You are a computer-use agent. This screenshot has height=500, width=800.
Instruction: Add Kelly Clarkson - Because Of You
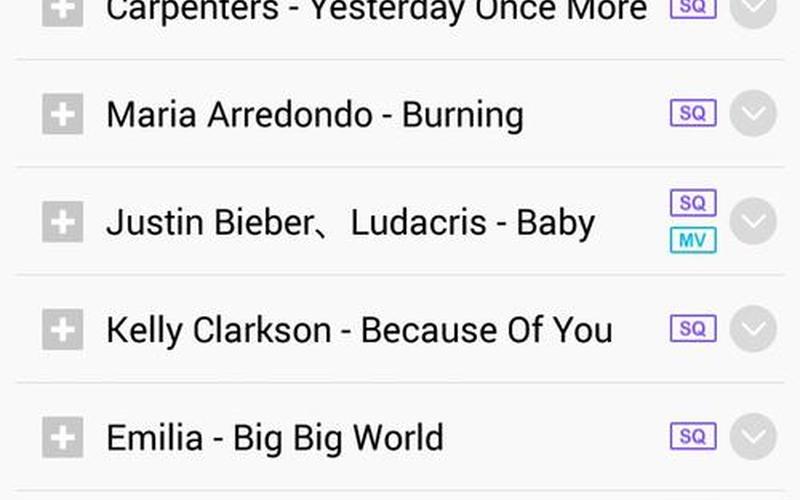62,329
